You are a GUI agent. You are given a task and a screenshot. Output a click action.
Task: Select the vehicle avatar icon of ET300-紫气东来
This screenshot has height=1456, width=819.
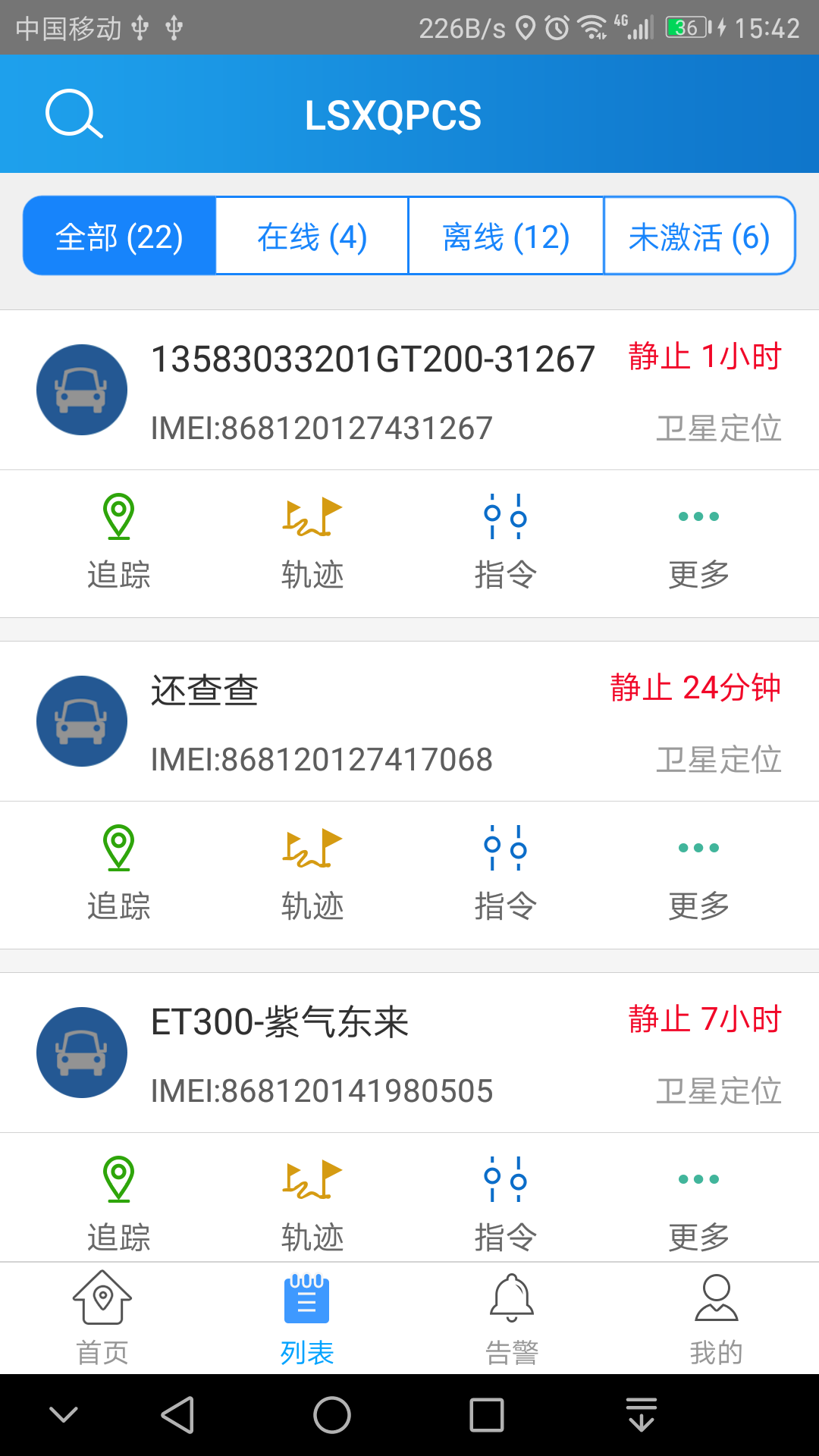click(82, 1053)
